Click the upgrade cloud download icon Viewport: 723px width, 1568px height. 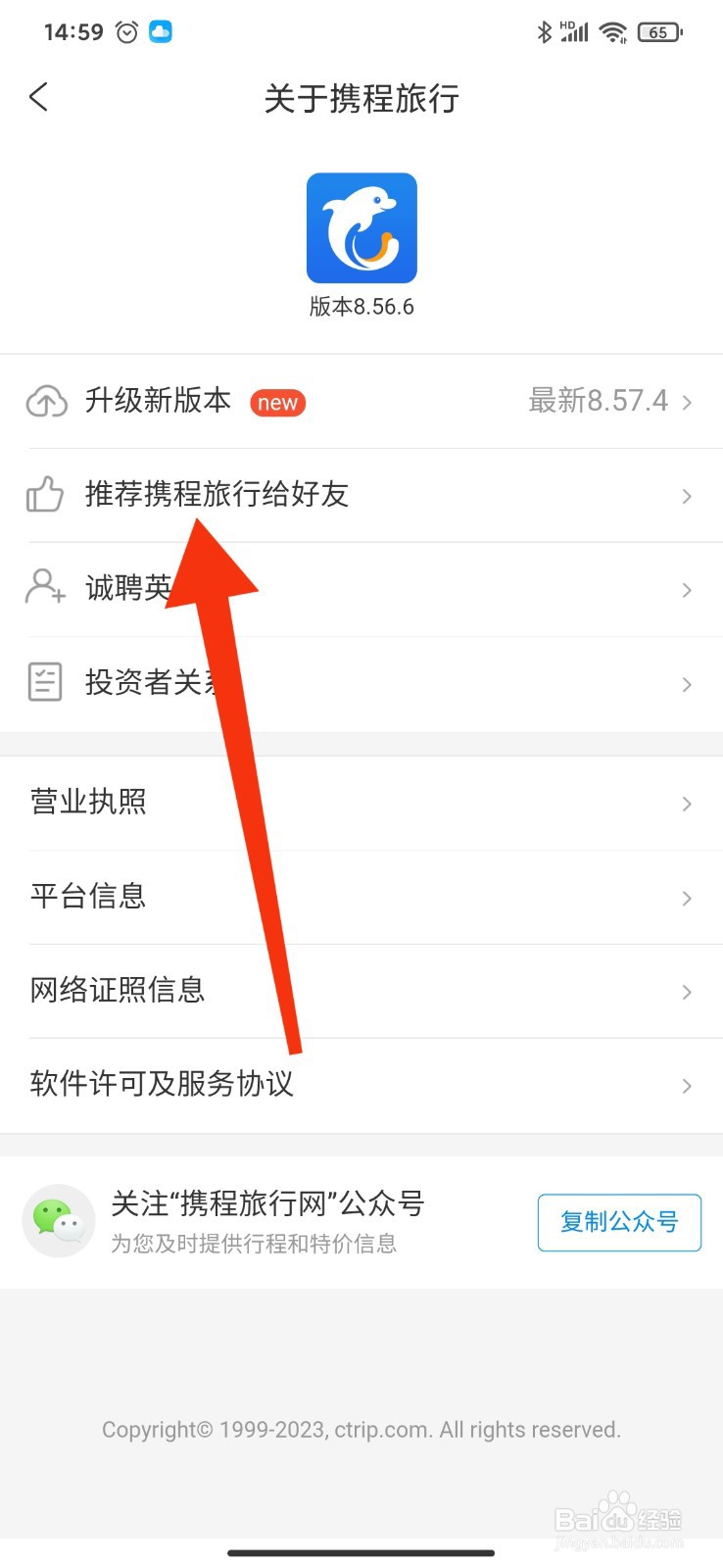point(44,402)
